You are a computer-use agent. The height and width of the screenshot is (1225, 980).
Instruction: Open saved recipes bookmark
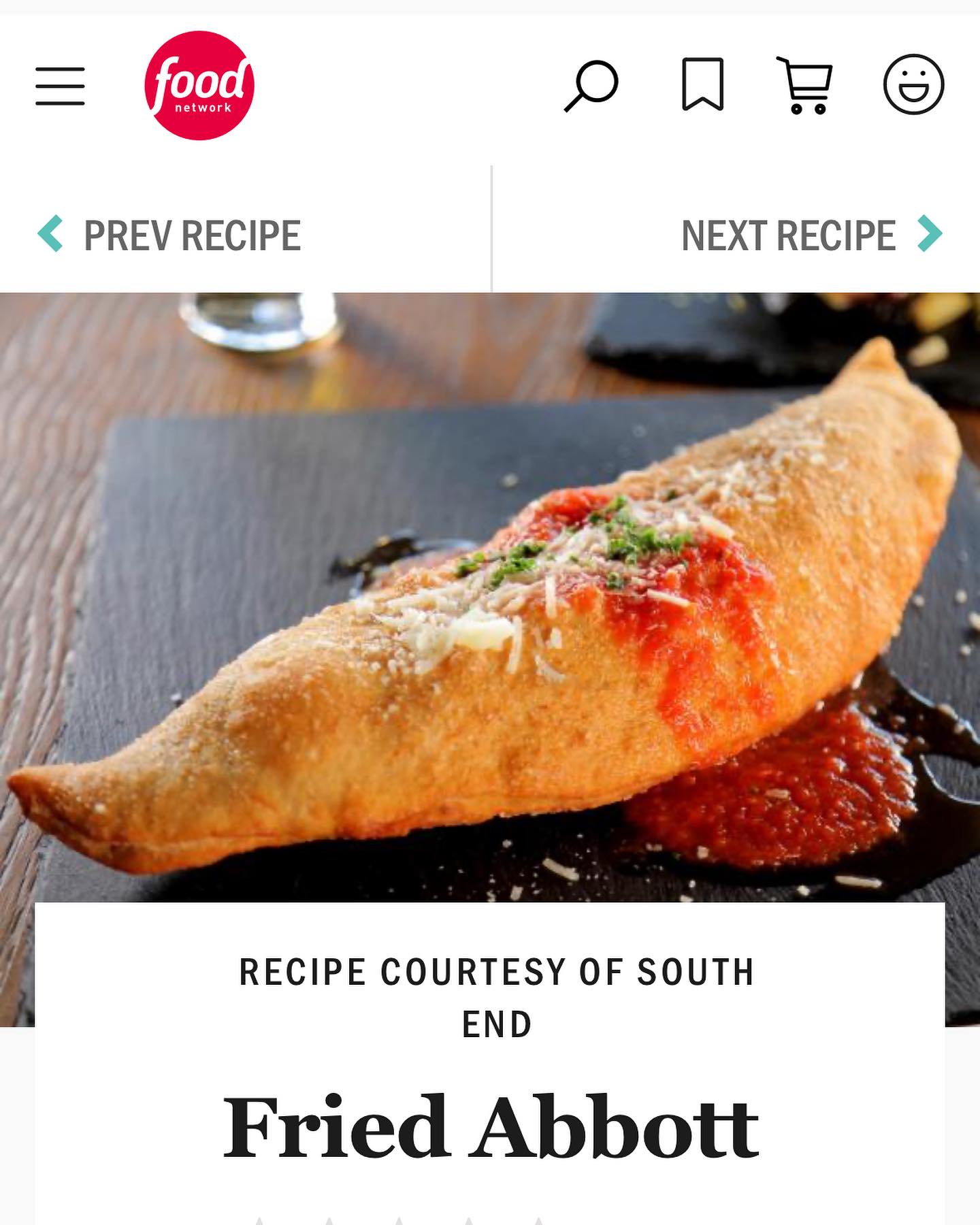[x=702, y=84]
